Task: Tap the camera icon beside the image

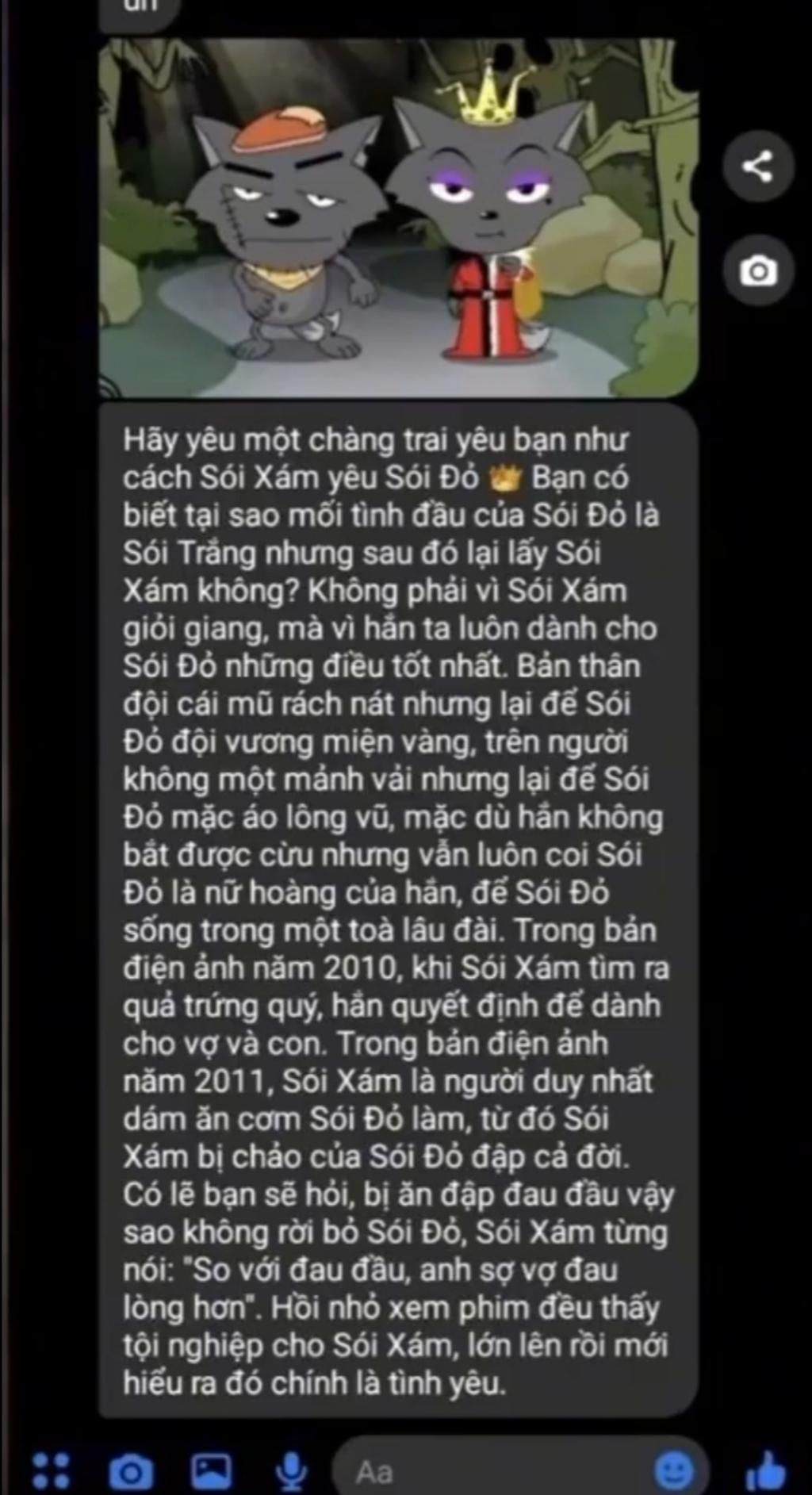Action: coord(757,271)
